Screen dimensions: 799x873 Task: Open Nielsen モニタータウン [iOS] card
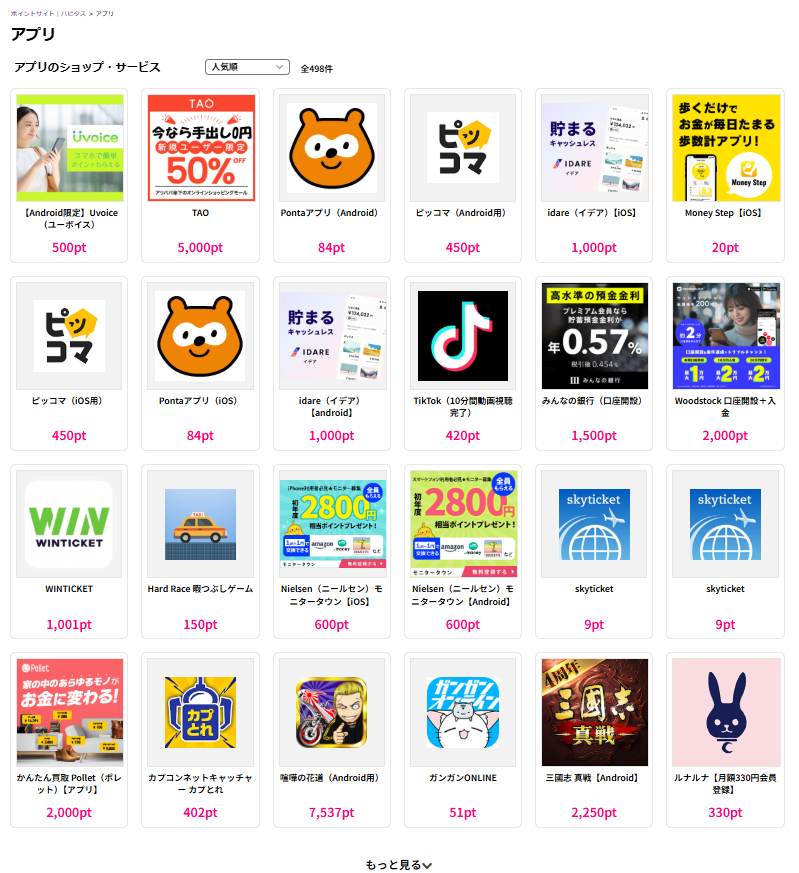331,526
